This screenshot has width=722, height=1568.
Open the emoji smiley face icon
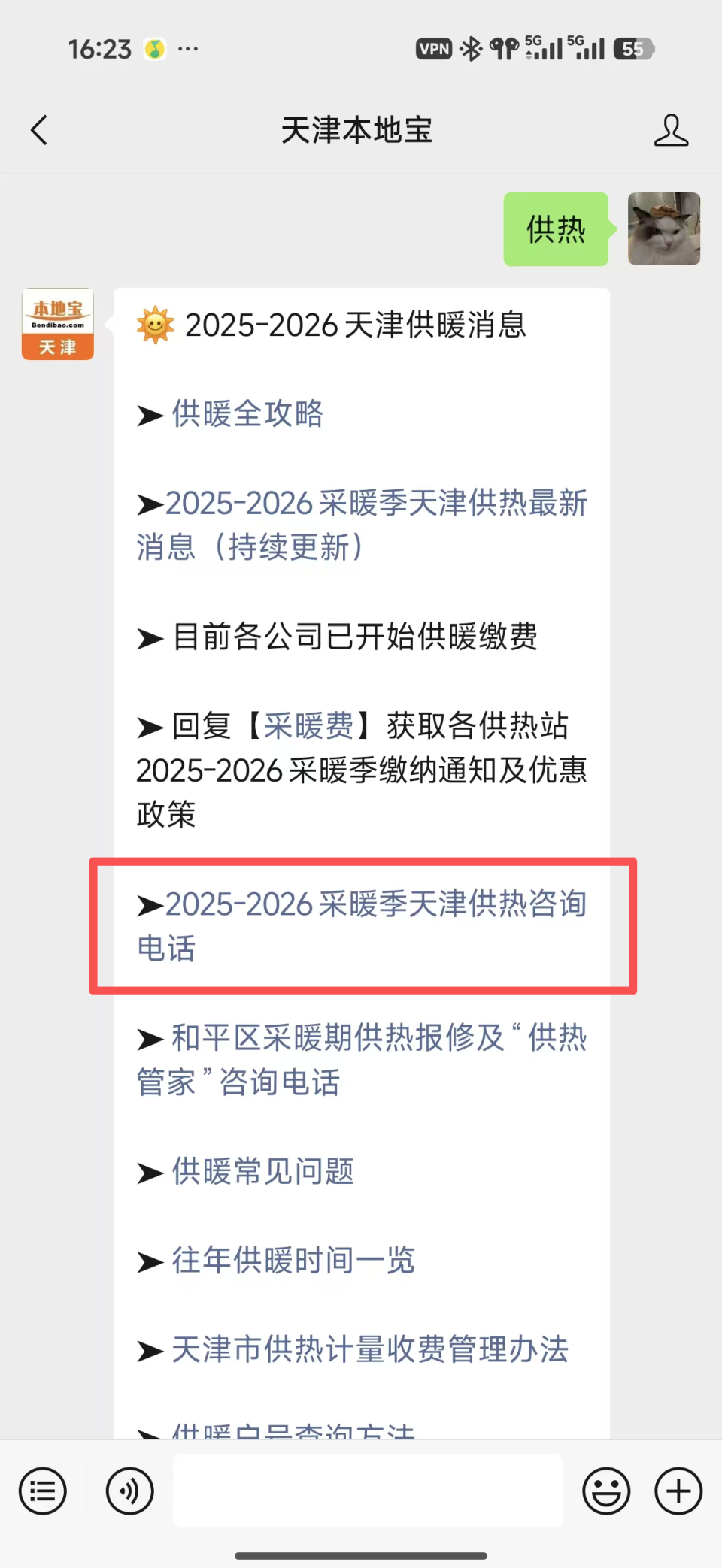point(606,1491)
